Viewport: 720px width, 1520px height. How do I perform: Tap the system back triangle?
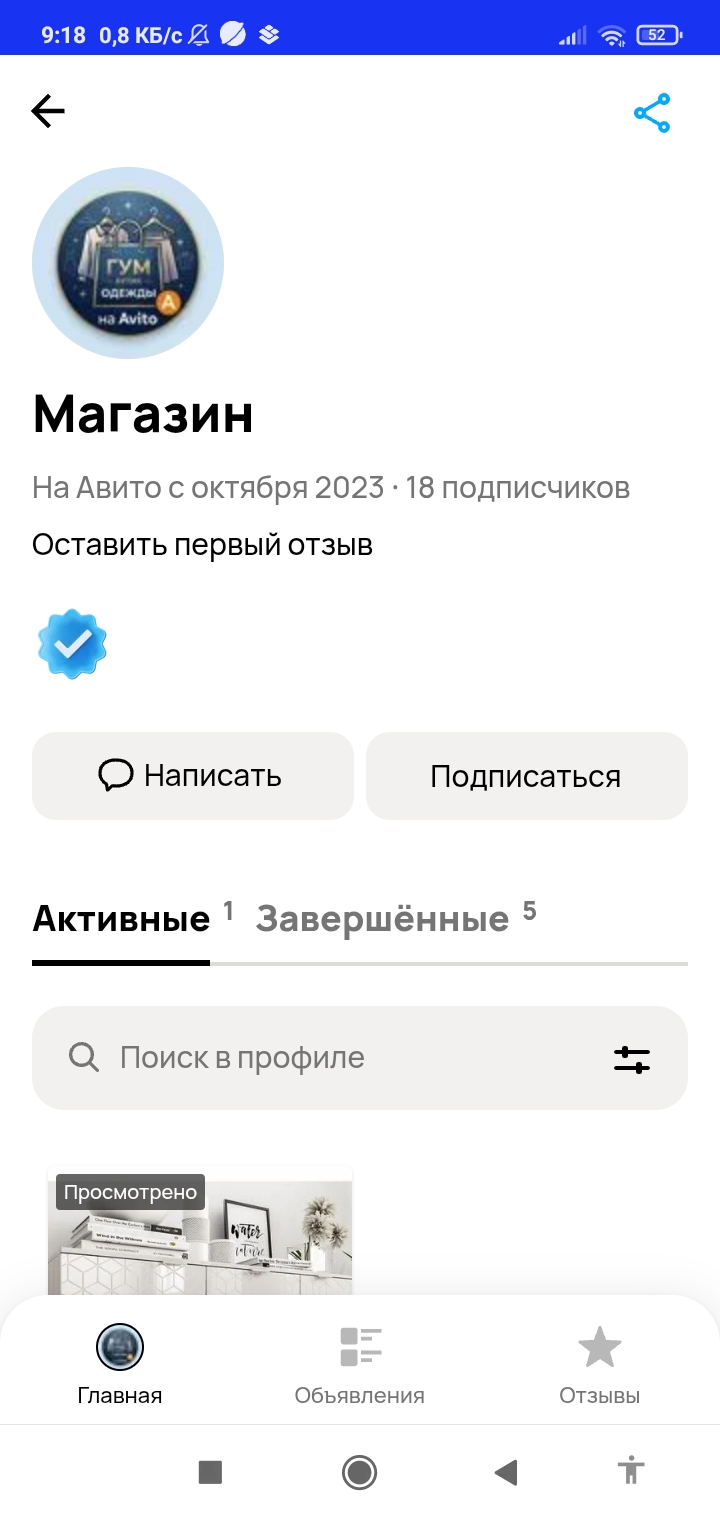(x=506, y=1472)
